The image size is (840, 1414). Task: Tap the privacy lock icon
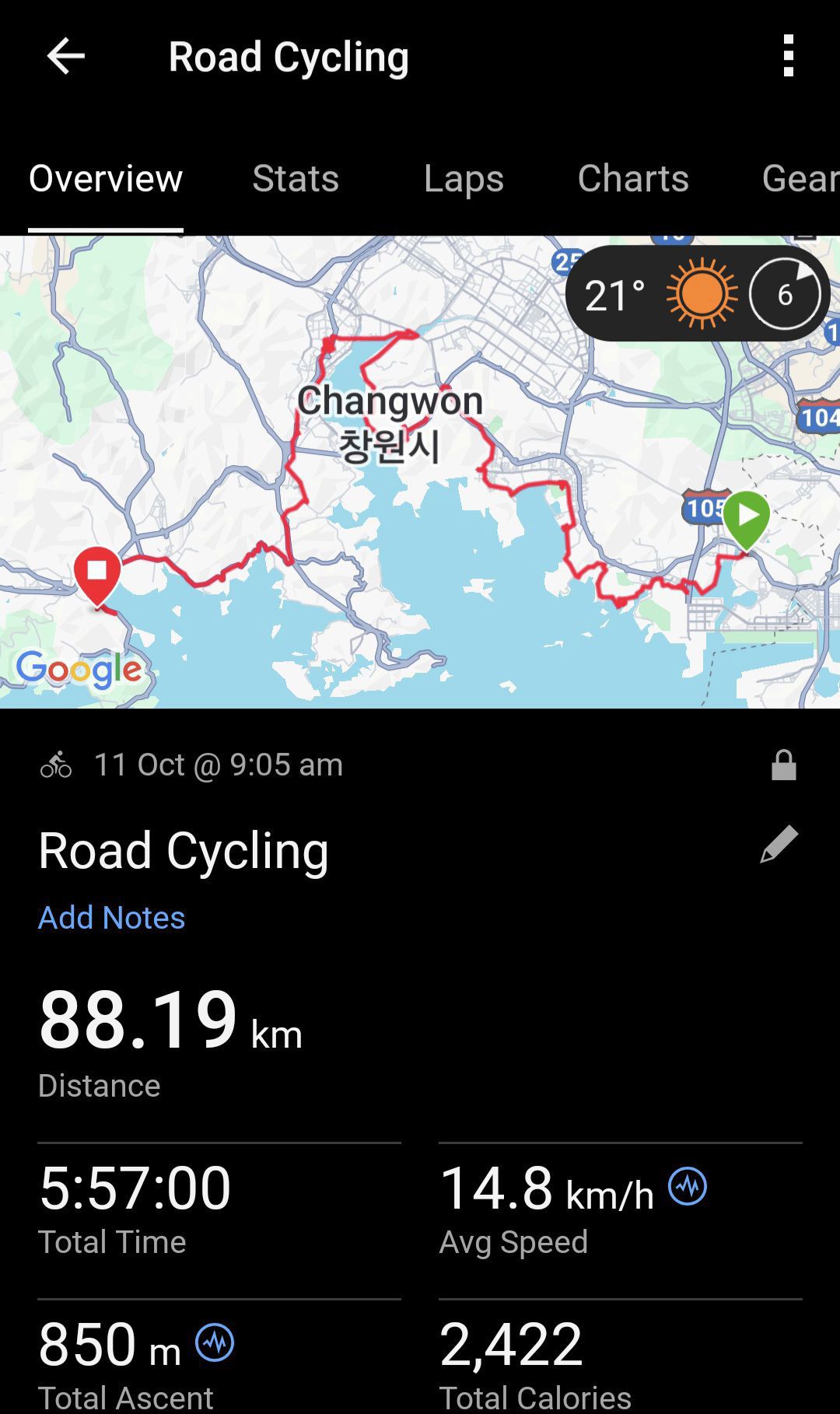[783, 765]
